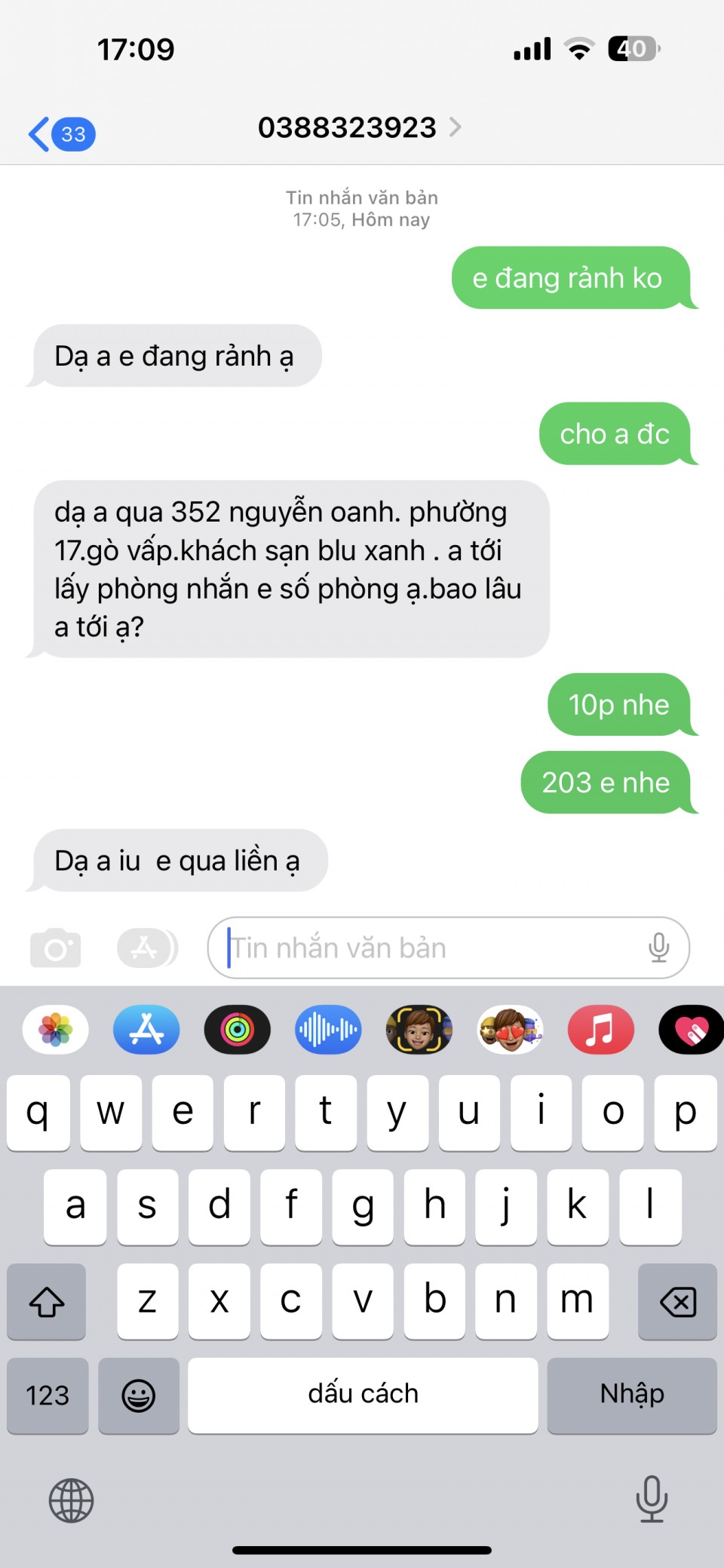This screenshot has width=724, height=1568.
Task: Open the Photos app in the iMessage bar
Action: [56, 1030]
